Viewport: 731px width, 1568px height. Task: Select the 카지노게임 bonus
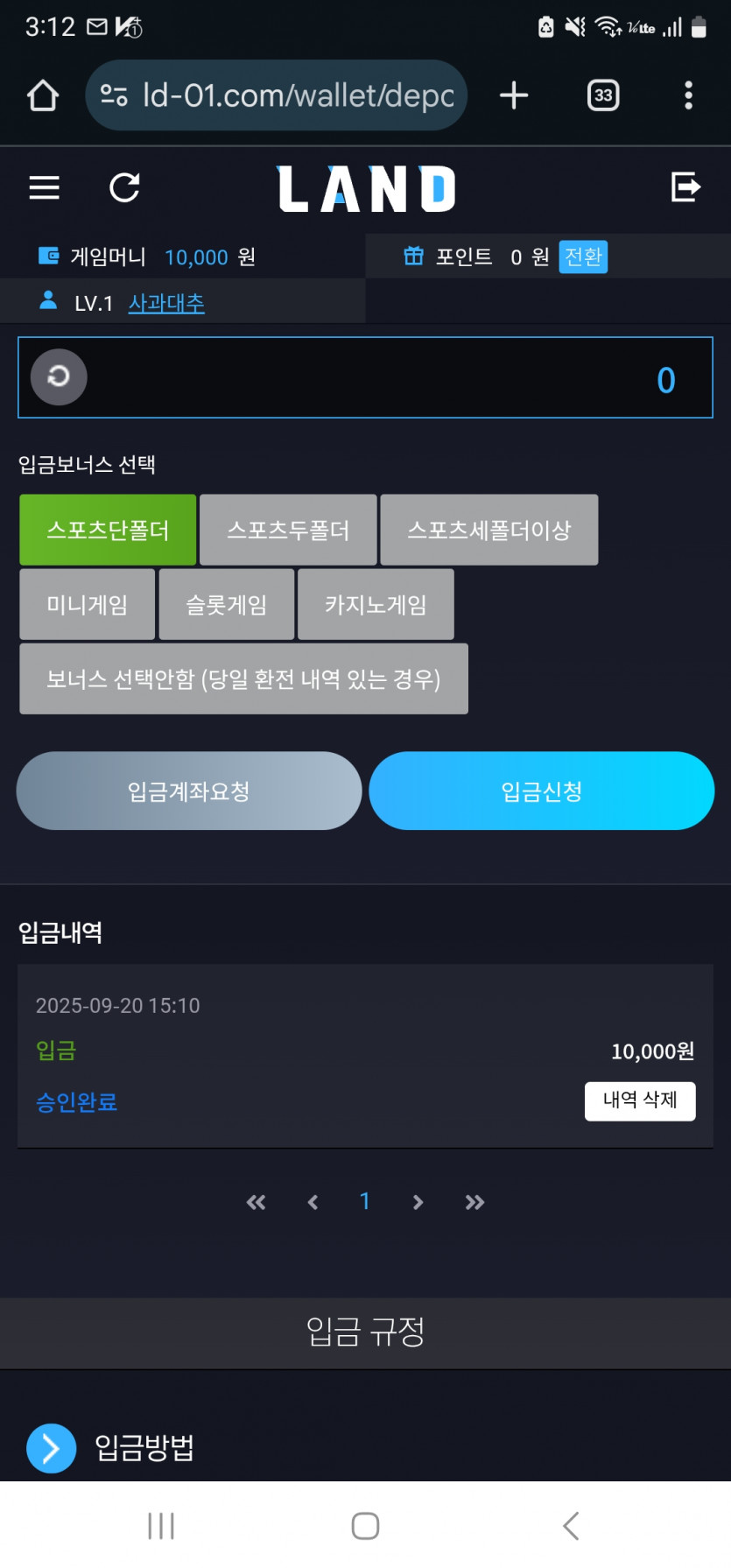[x=376, y=604]
